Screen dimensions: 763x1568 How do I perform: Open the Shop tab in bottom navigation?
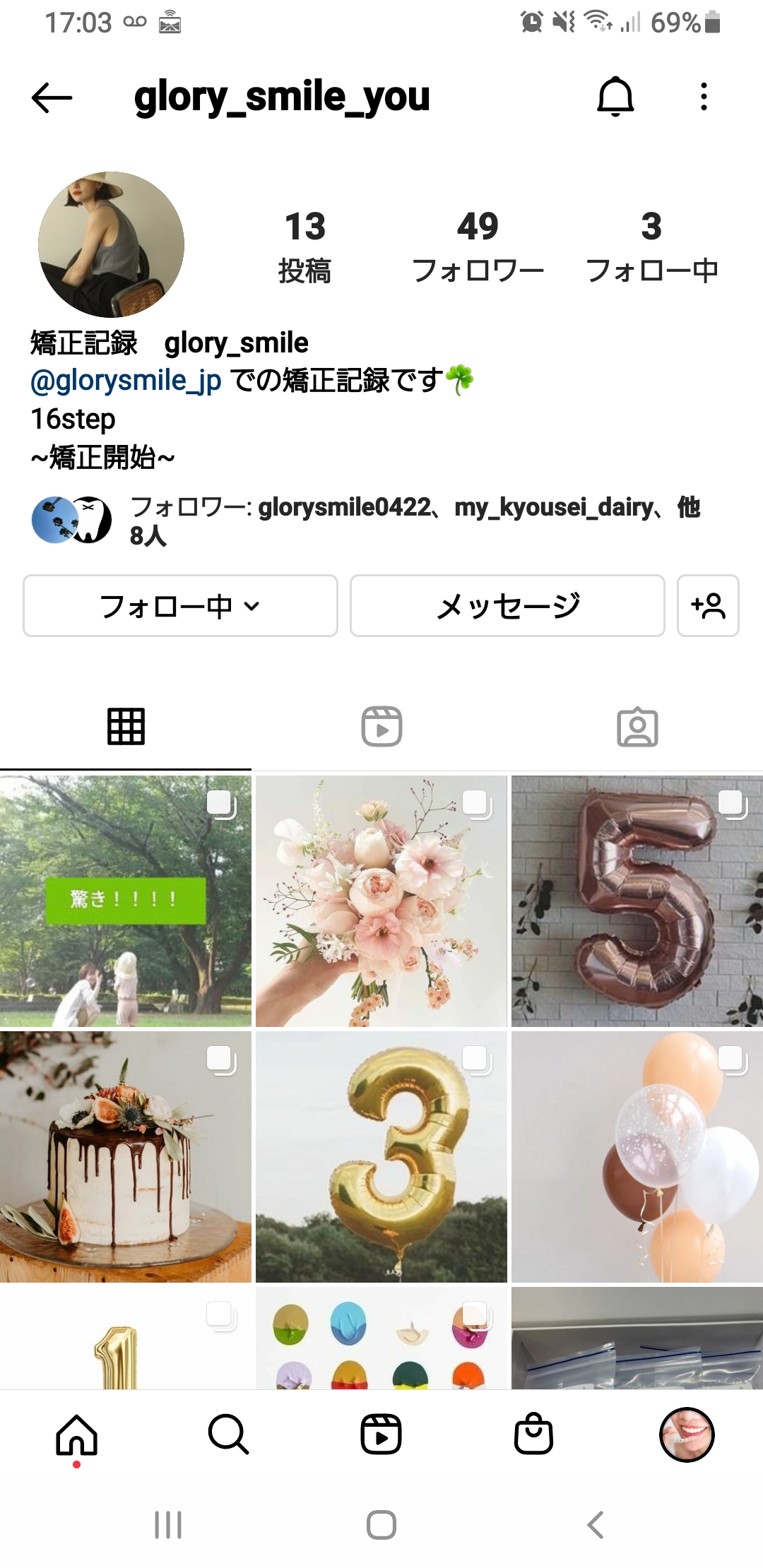(x=534, y=1435)
